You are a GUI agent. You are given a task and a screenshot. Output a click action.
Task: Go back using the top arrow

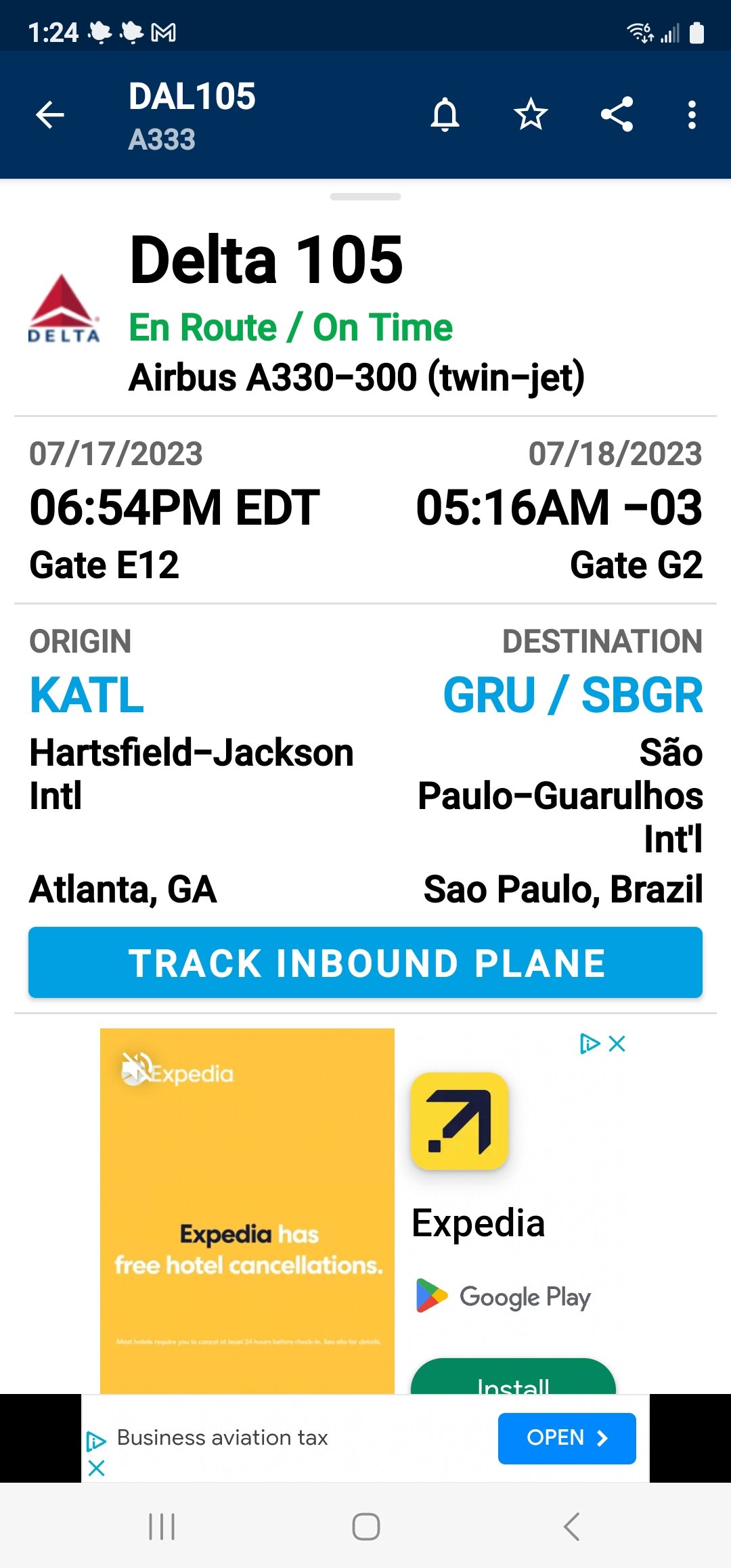[50, 114]
